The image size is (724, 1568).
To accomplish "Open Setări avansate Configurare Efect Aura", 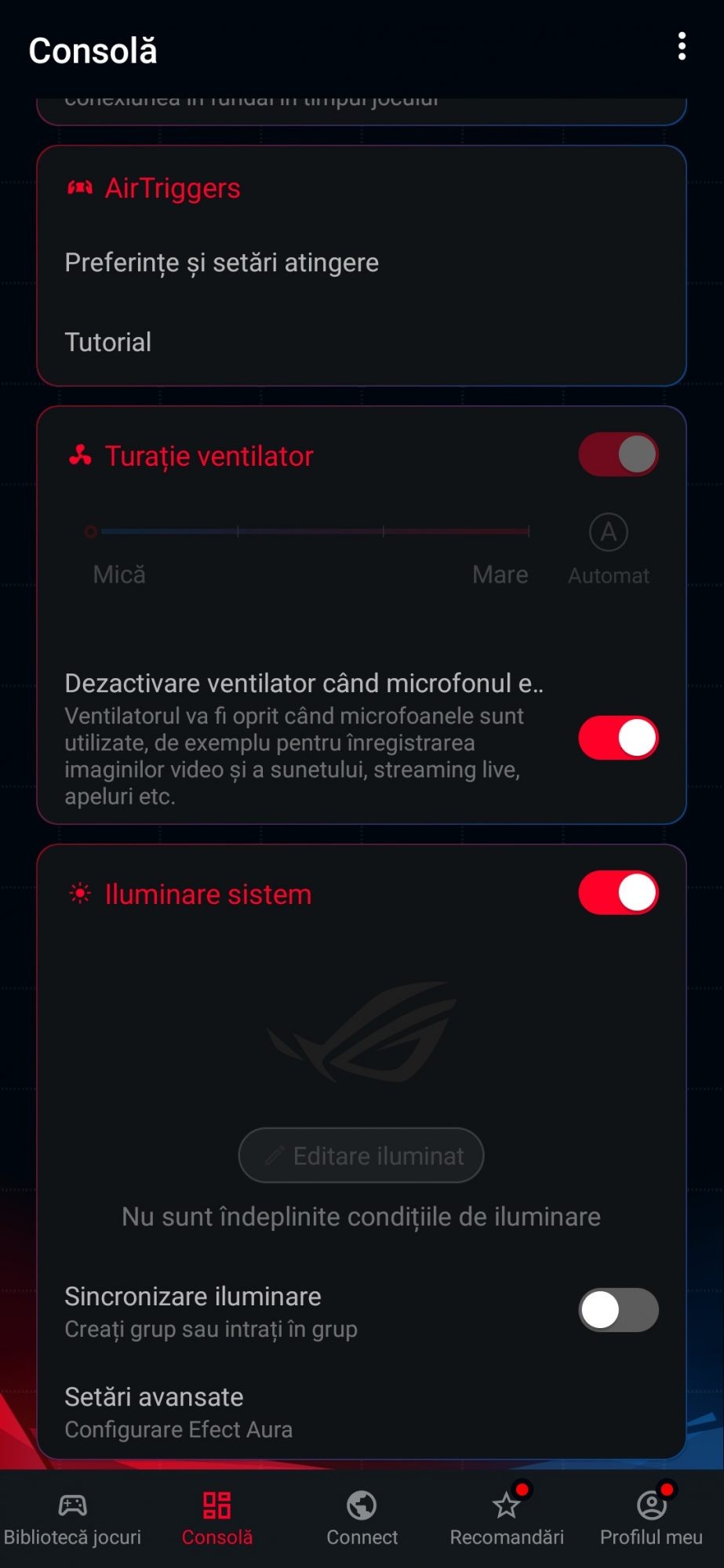I will coord(179,1412).
